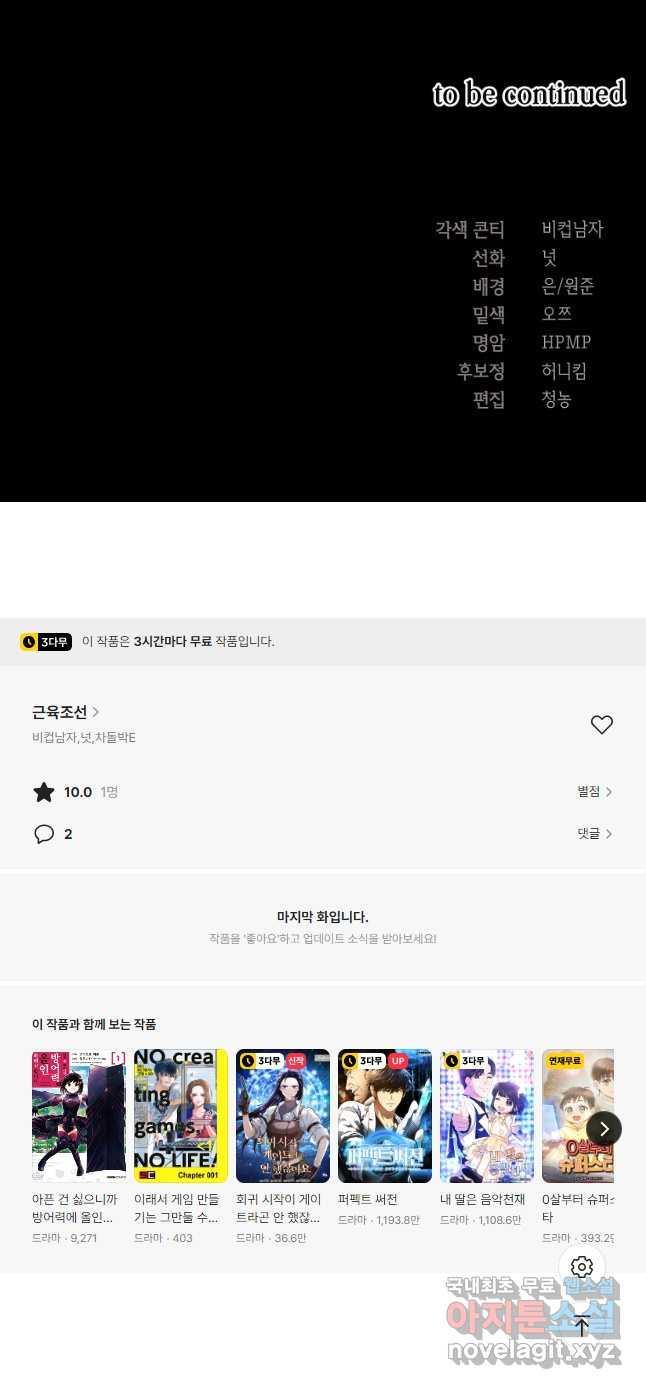Like this series with the heart icon
Image resolution: width=646 pixels, height=1389 pixels.
pos(601,725)
